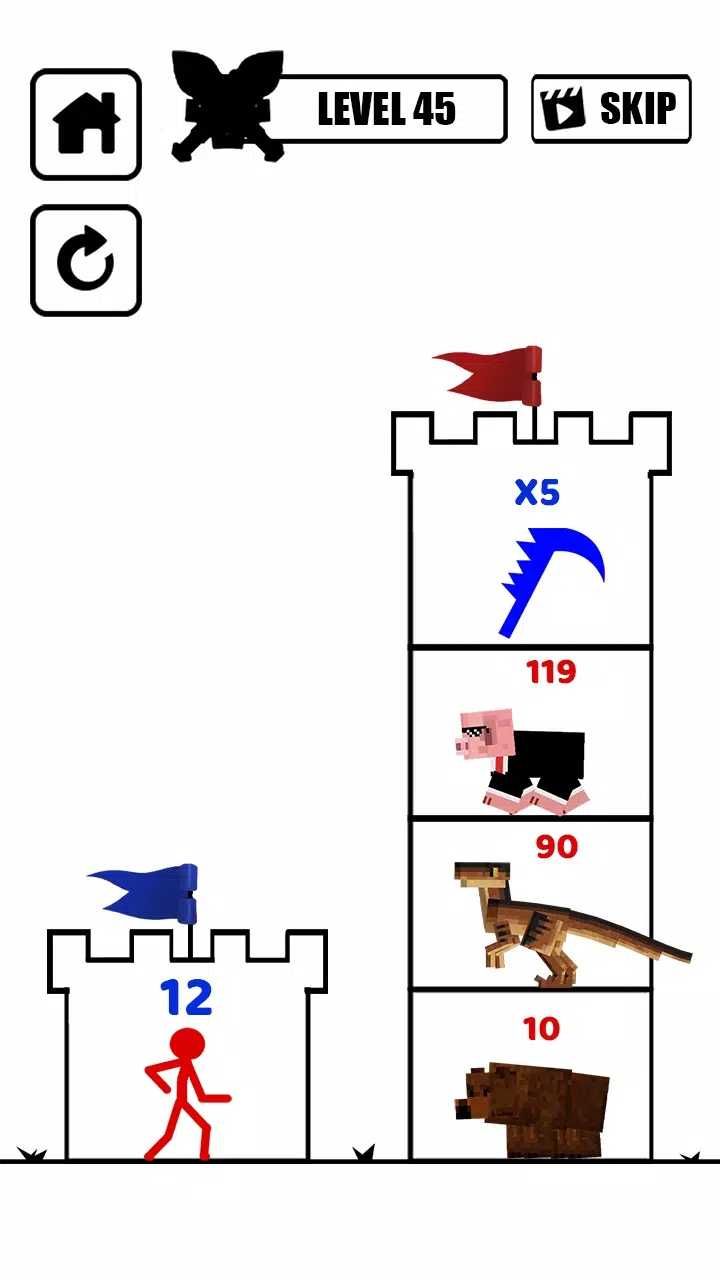Attack the 90-power dinosaur room
This screenshot has width=720, height=1280.
[531, 905]
